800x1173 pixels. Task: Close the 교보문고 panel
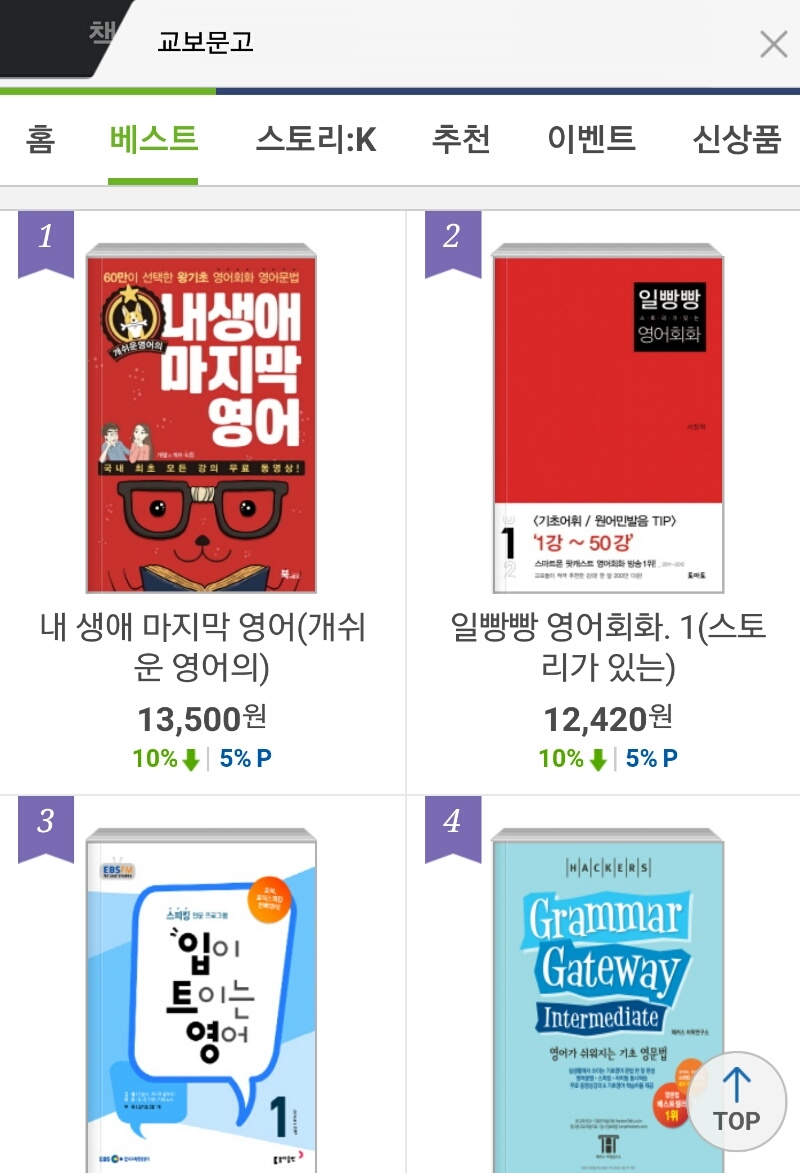(x=773, y=44)
